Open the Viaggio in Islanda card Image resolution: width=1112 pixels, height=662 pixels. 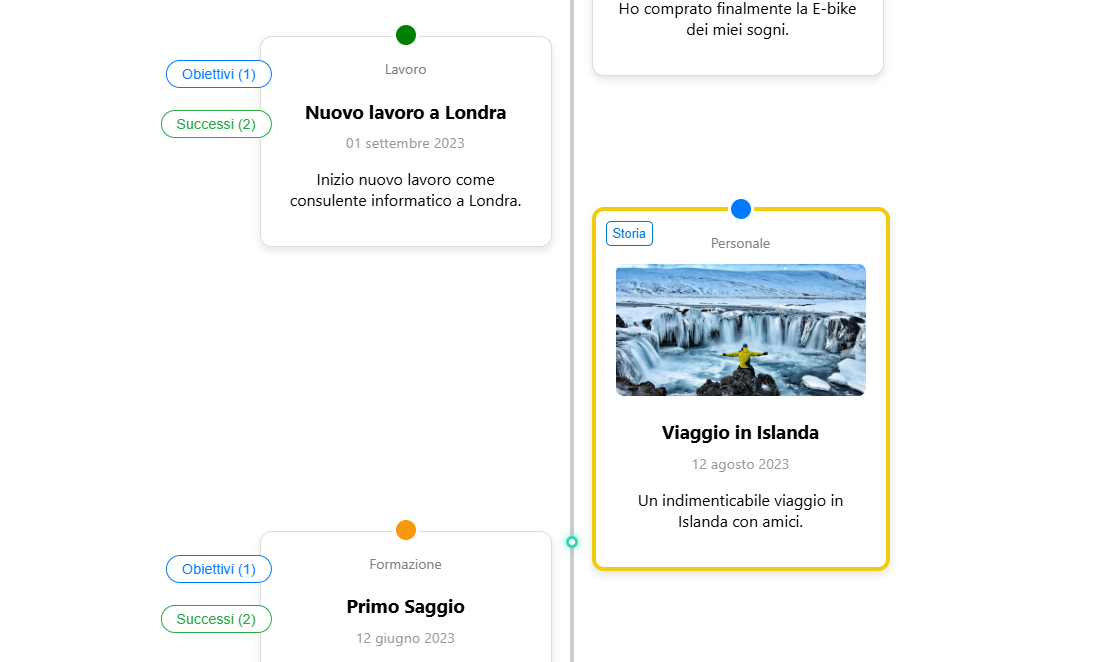[x=740, y=433]
